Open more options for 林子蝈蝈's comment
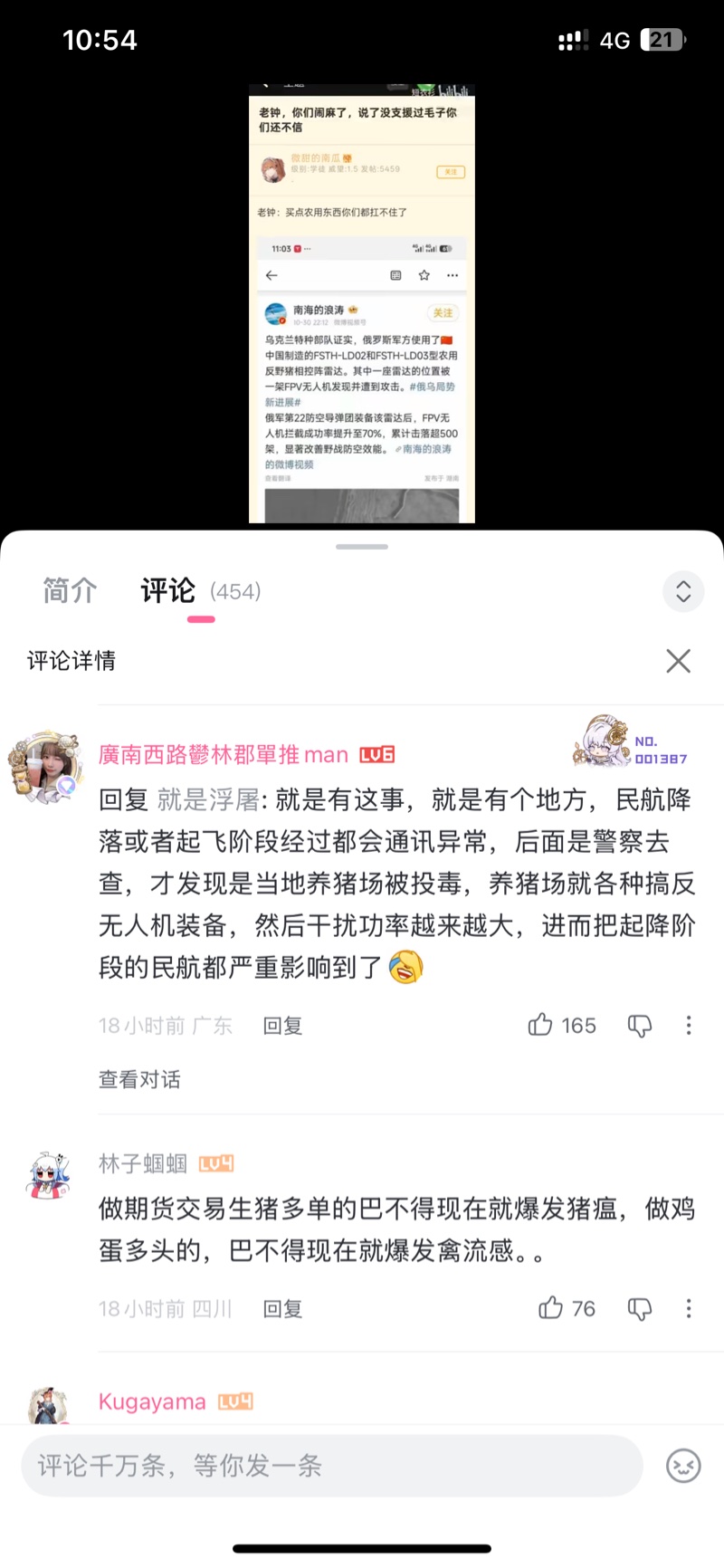Screen dimensions: 724x1568 [x=689, y=1308]
